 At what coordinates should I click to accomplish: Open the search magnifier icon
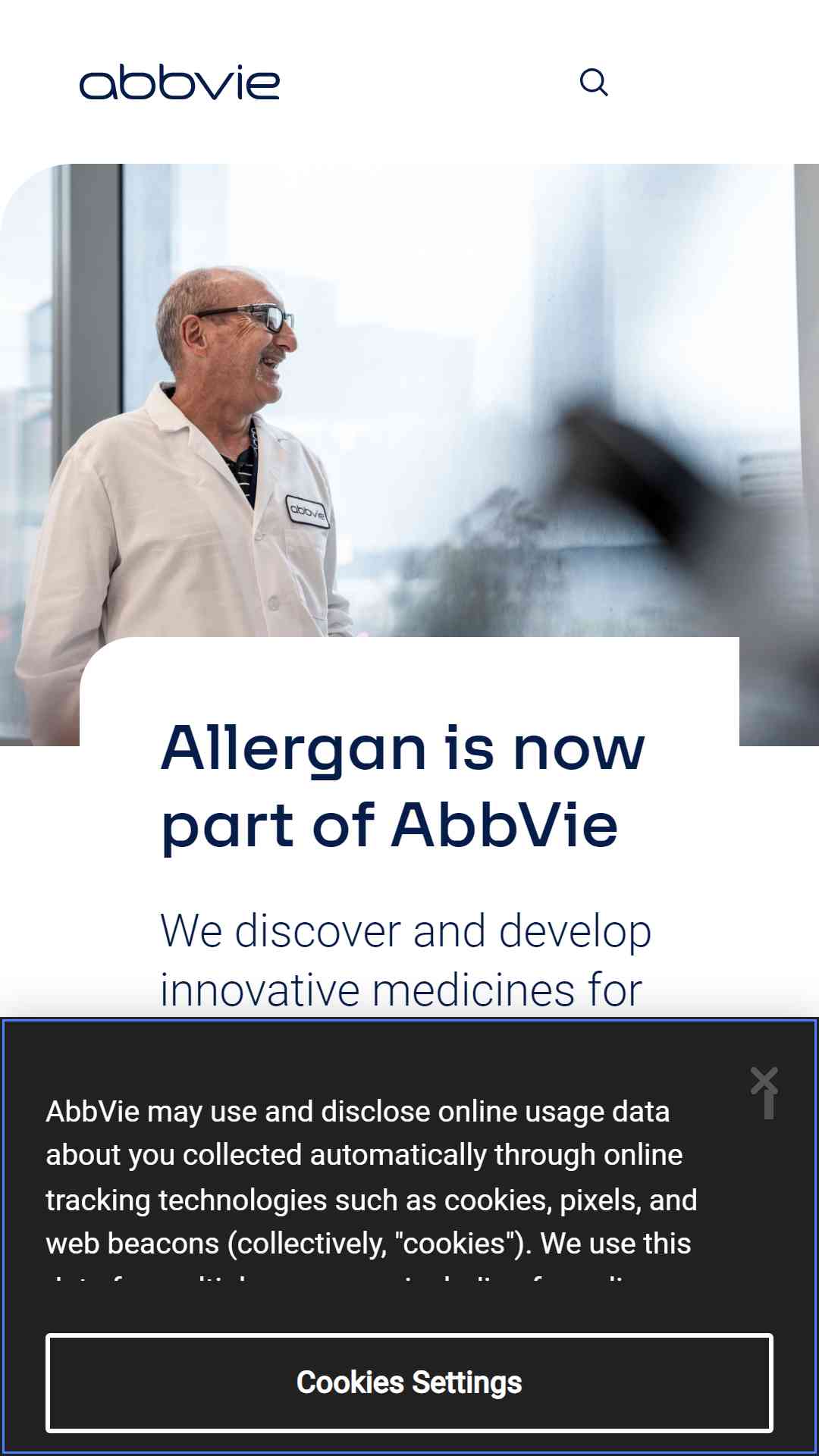tap(594, 82)
